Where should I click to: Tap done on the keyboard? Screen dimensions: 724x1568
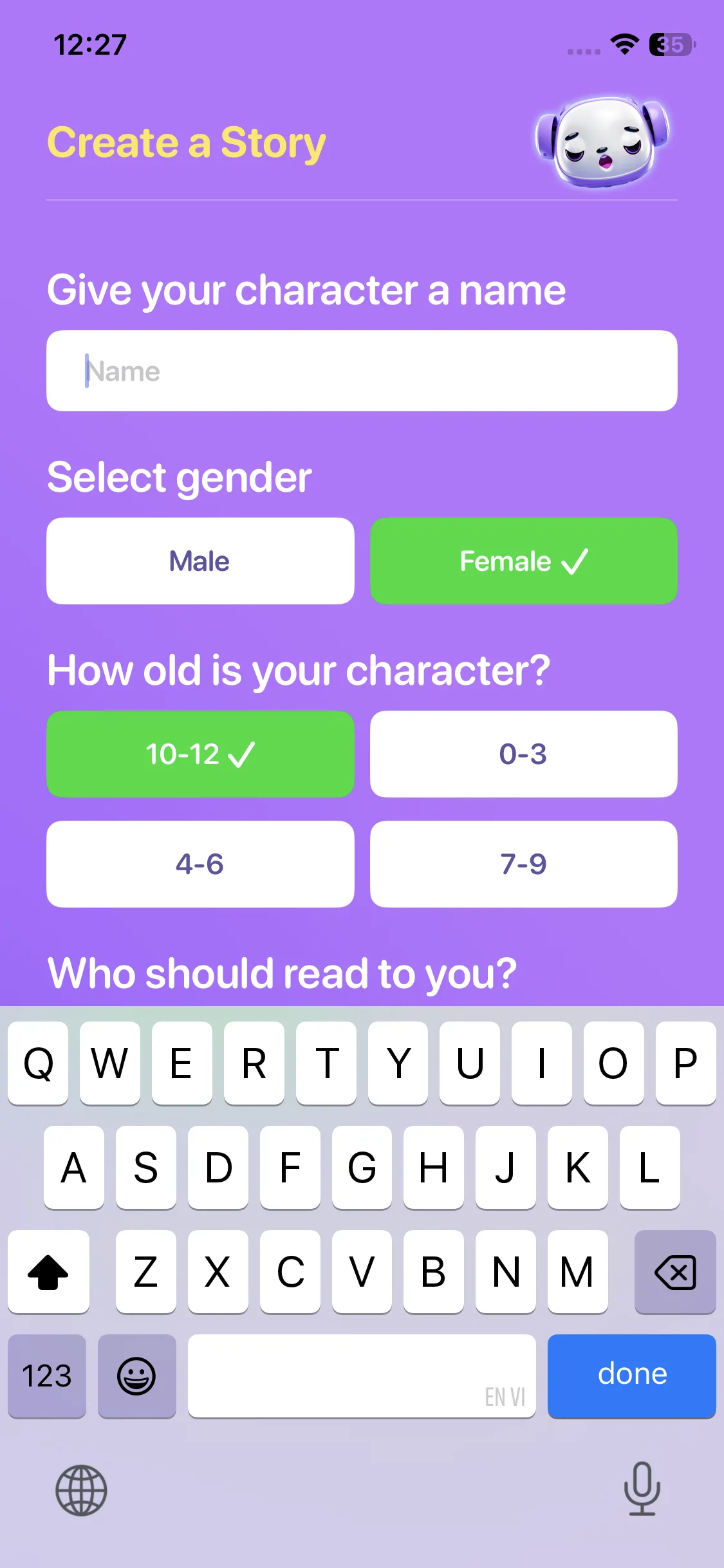(x=631, y=1375)
